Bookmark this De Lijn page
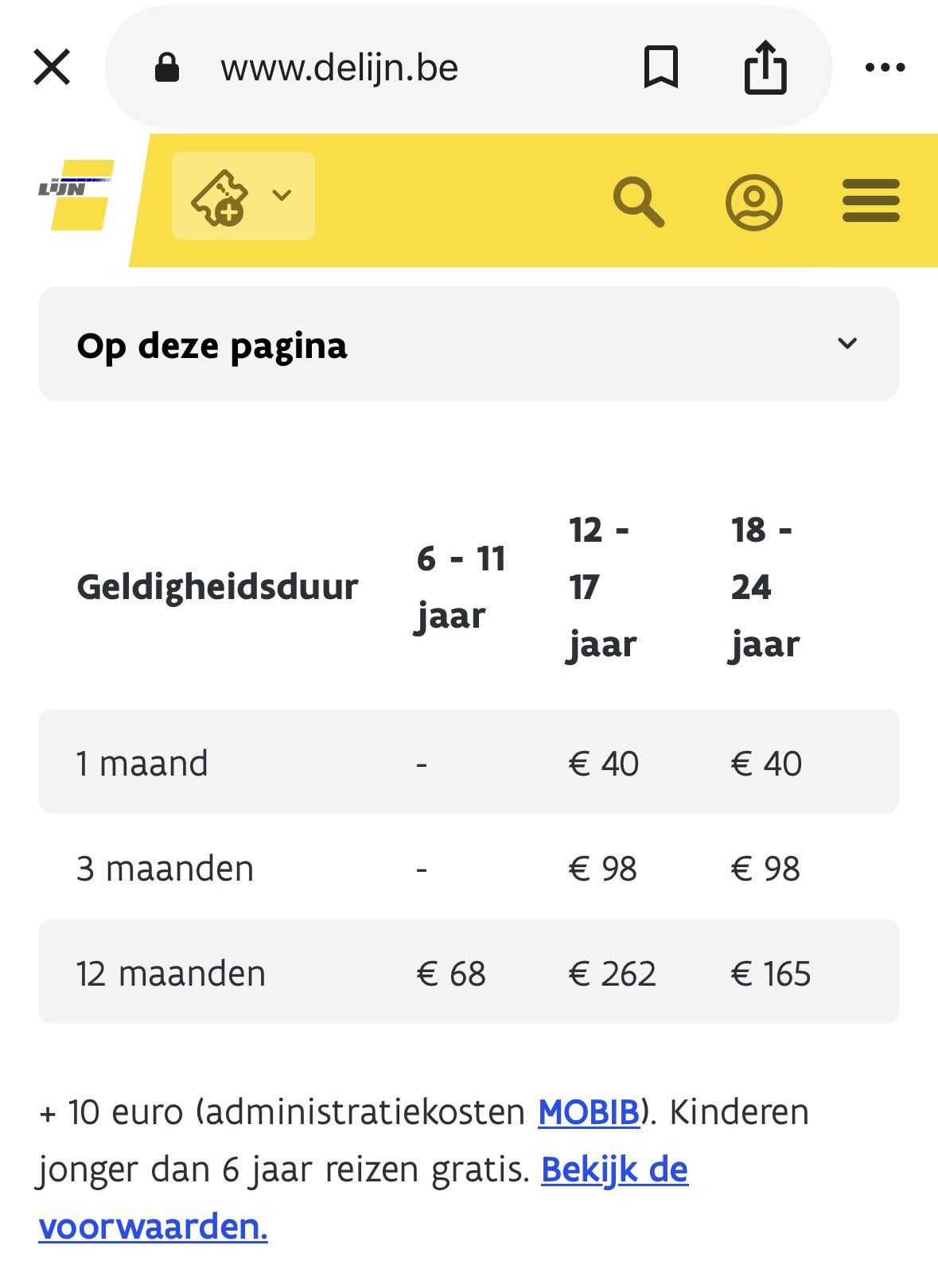Image resolution: width=938 pixels, height=1288 pixels. click(660, 68)
